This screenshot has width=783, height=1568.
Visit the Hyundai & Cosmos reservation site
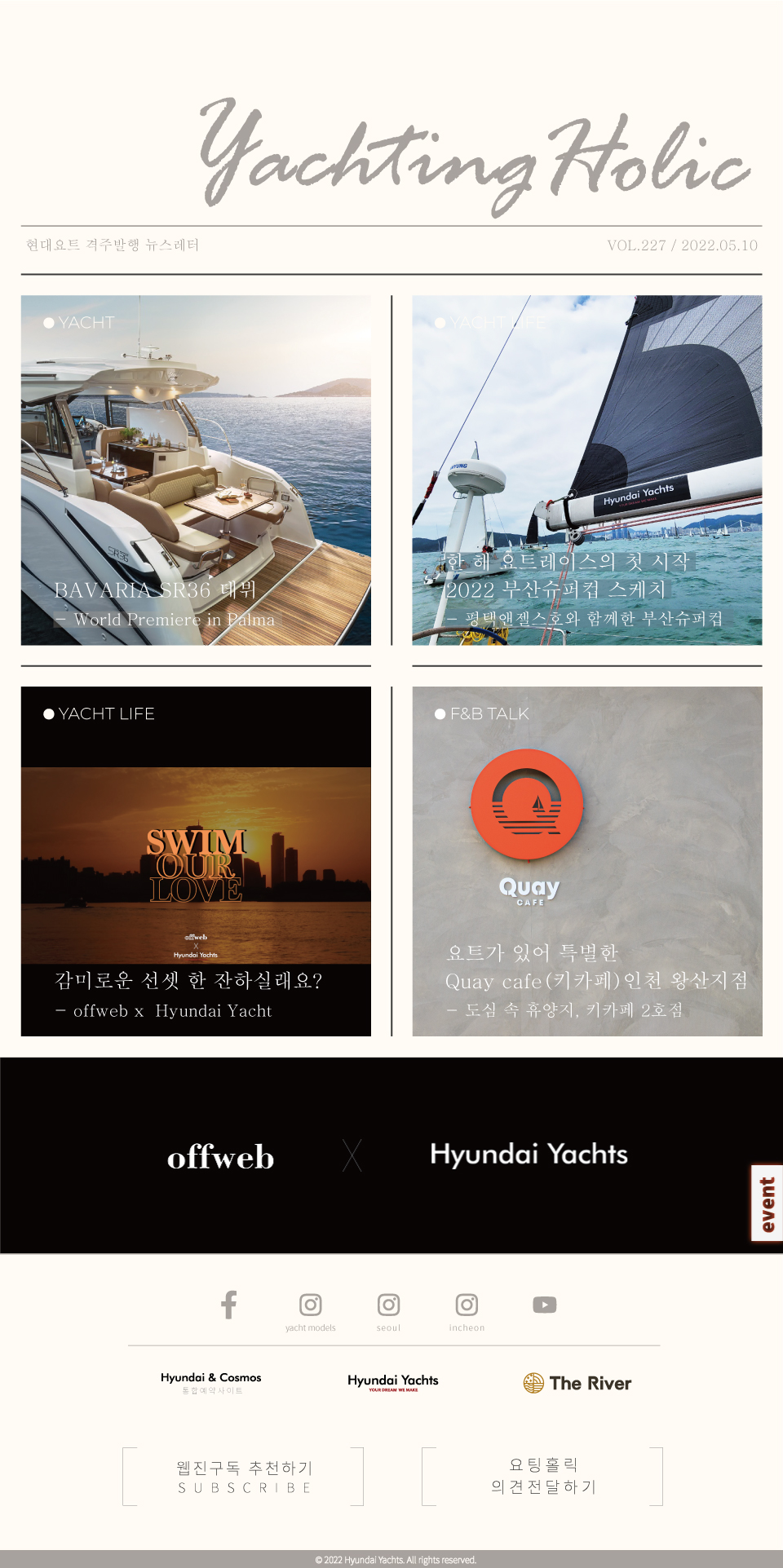pyautogui.click(x=211, y=1382)
